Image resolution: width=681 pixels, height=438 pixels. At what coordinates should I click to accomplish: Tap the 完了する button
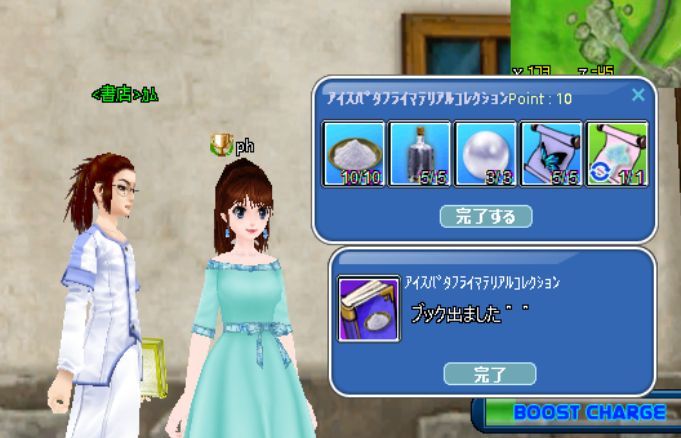[485, 216]
